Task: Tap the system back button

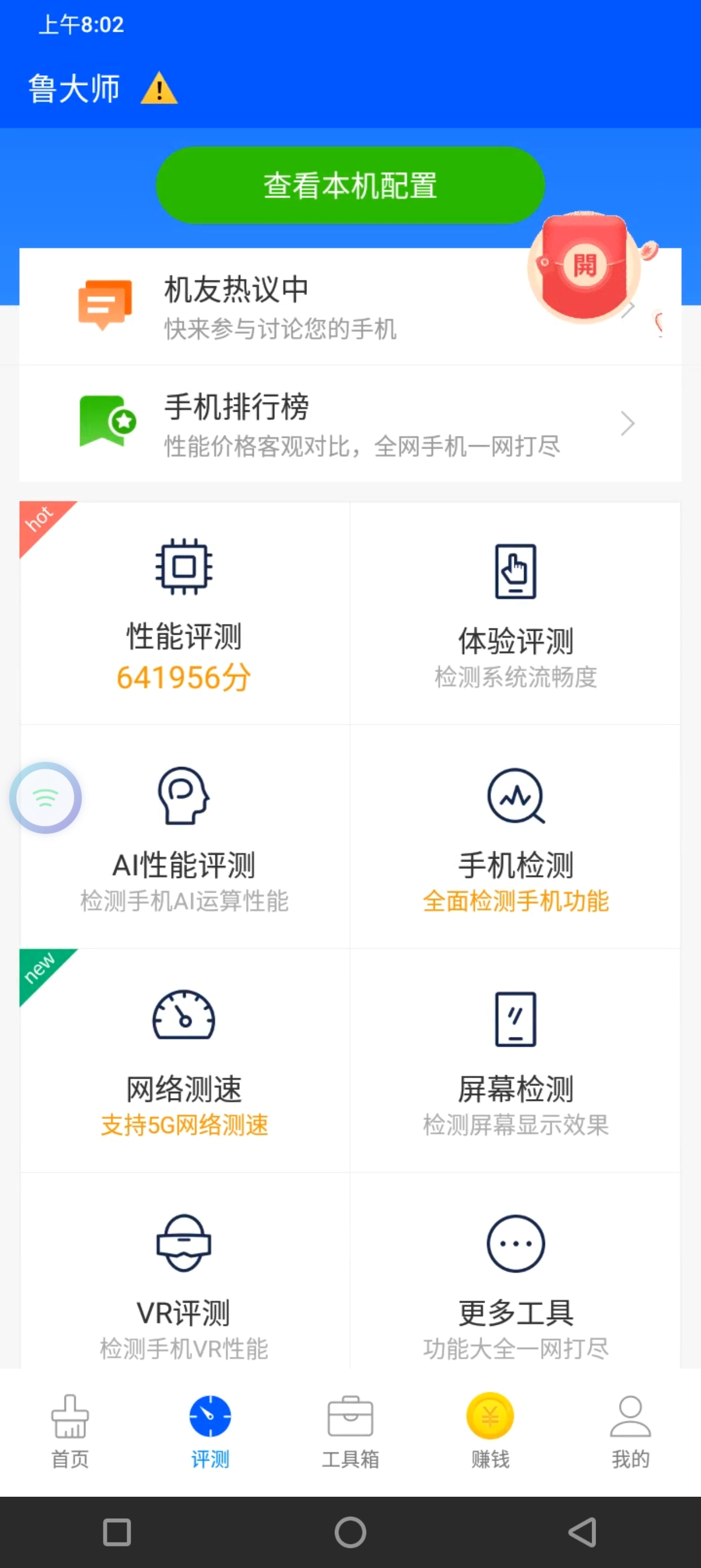Action: click(x=582, y=1532)
